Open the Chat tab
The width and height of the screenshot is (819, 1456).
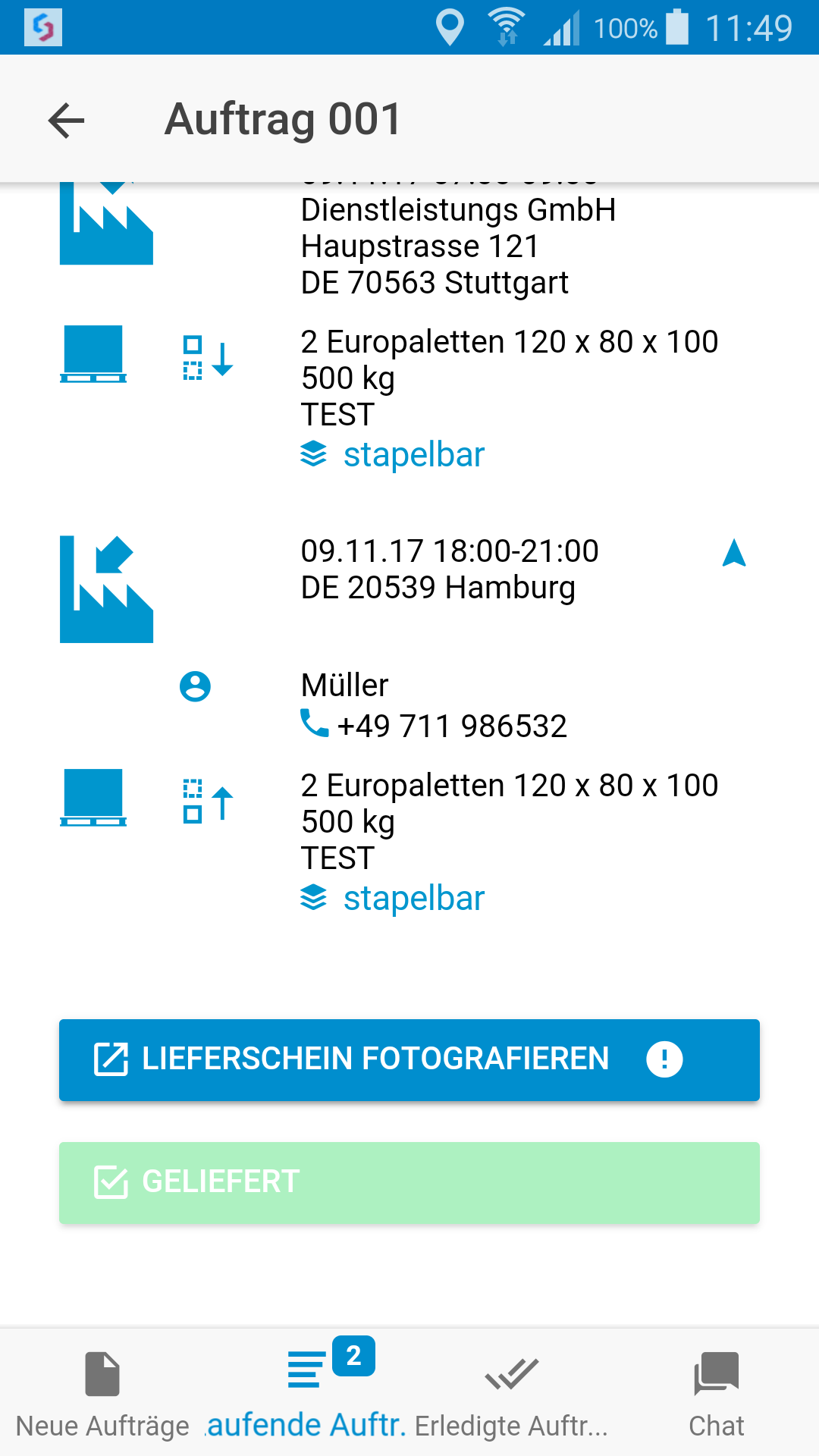point(716,1394)
